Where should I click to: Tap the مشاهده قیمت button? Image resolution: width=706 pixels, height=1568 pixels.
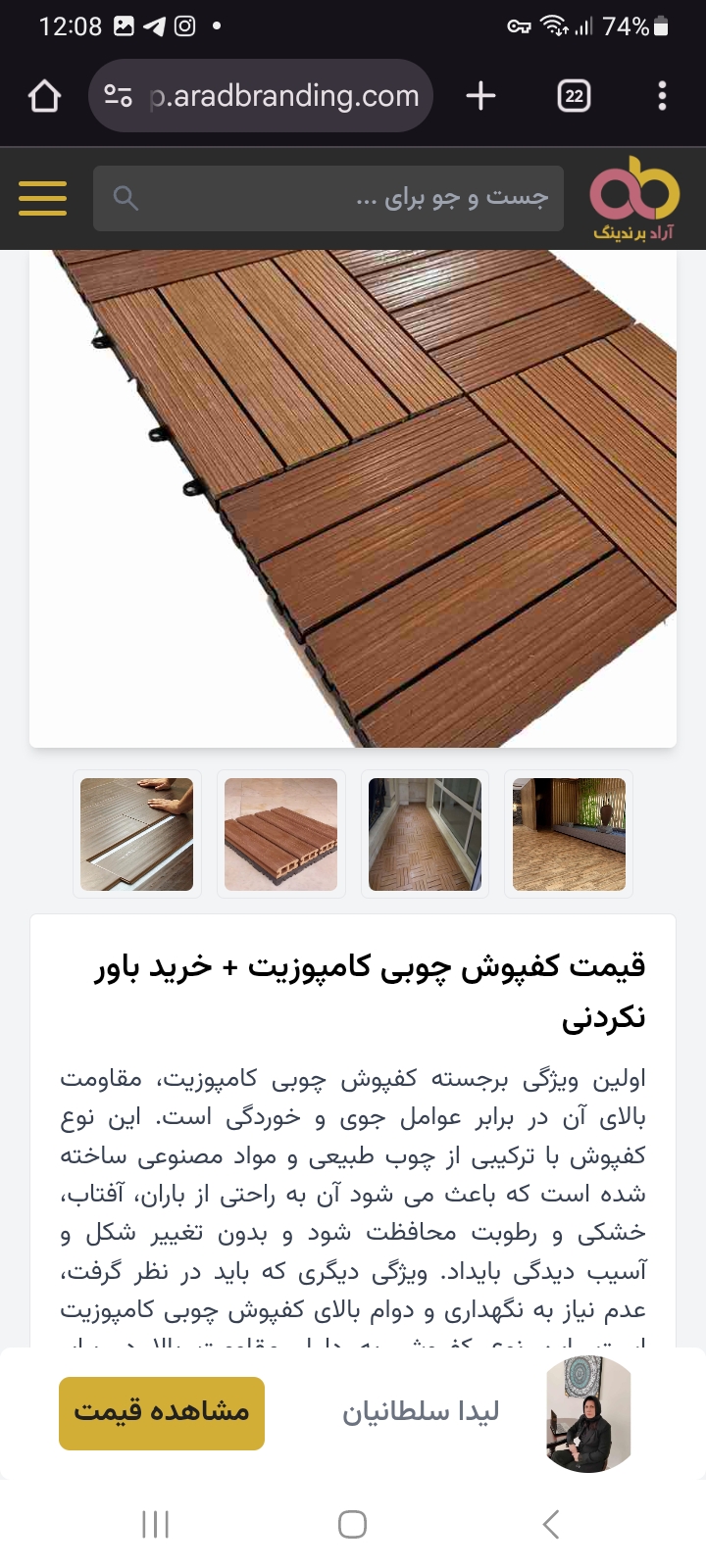point(162,1412)
